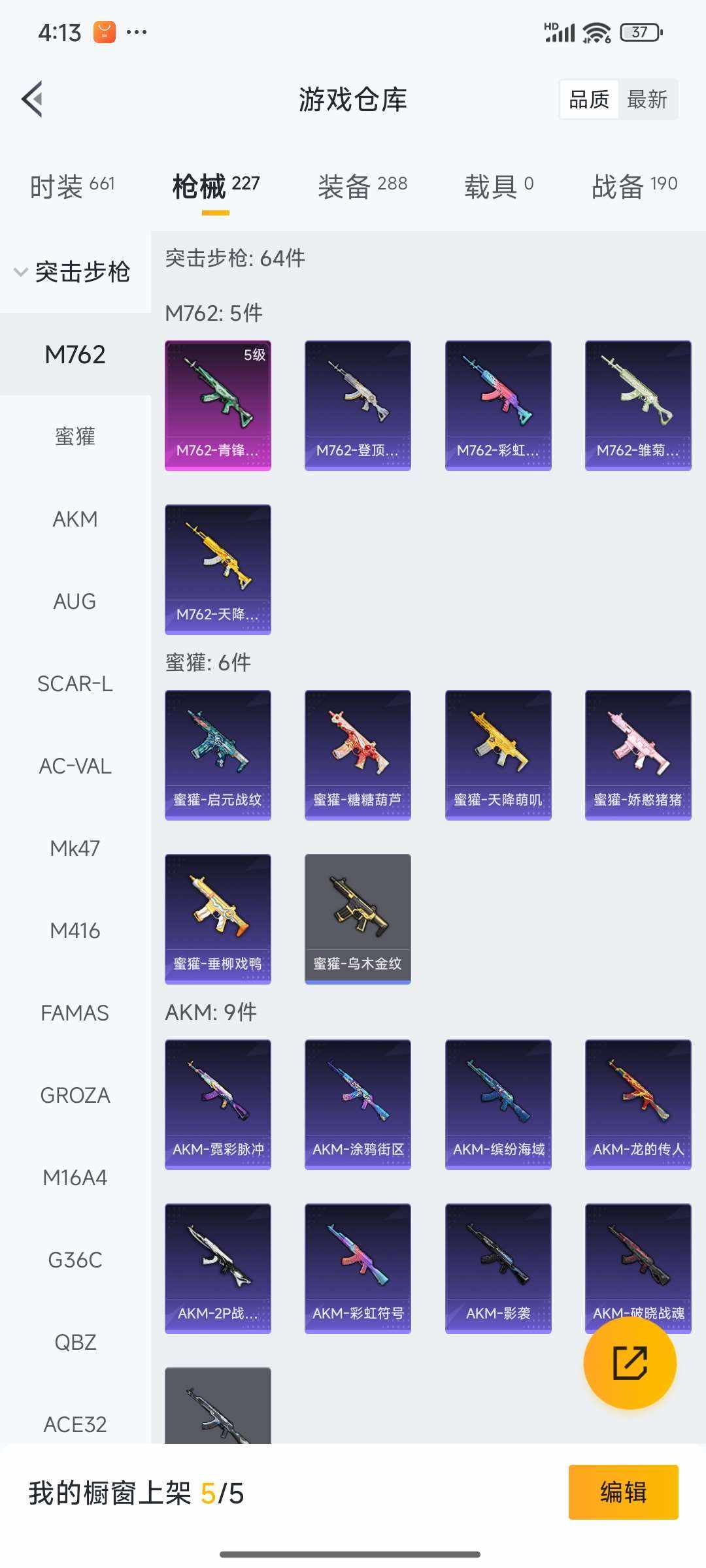The height and width of the screenshot is (1568, 706).
Task: Open the 5级 M762-青锋 skin
Action: (218, 405)
